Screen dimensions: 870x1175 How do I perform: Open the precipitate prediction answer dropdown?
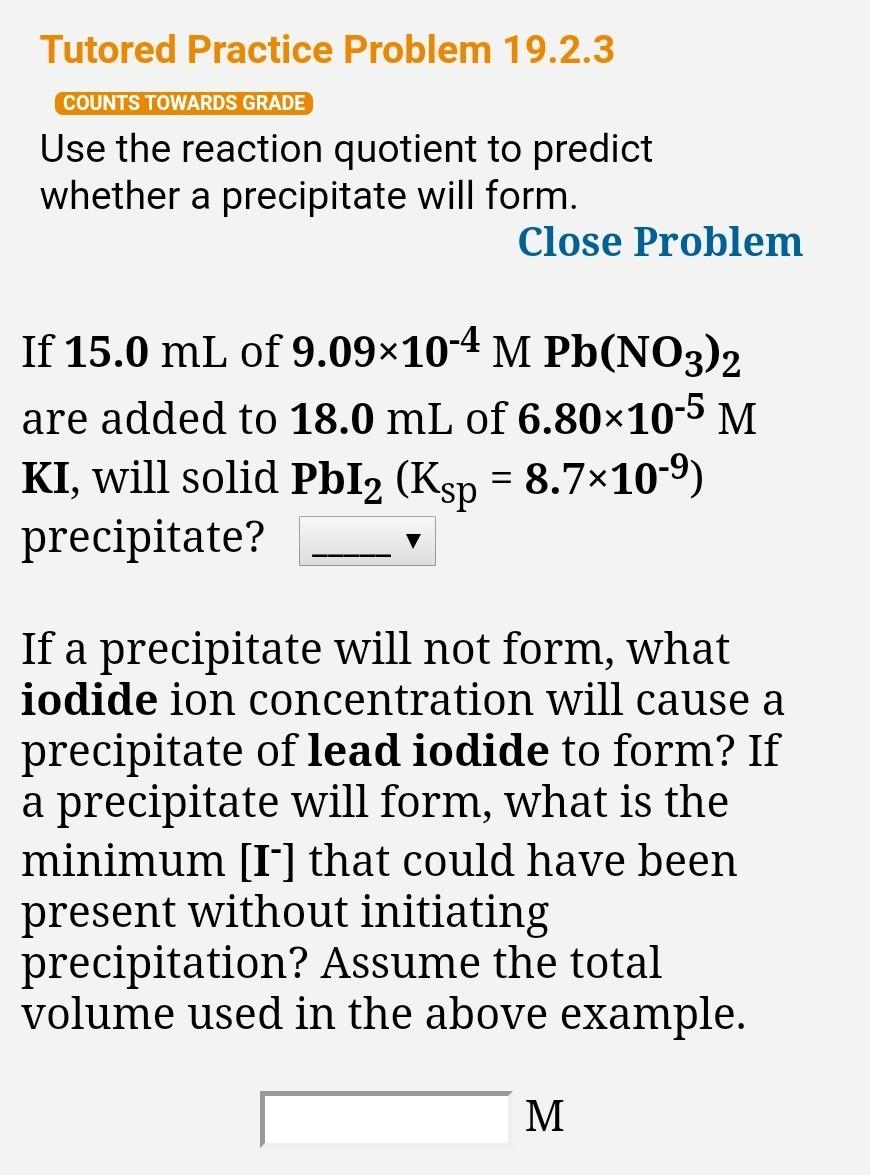click(366, 540)
